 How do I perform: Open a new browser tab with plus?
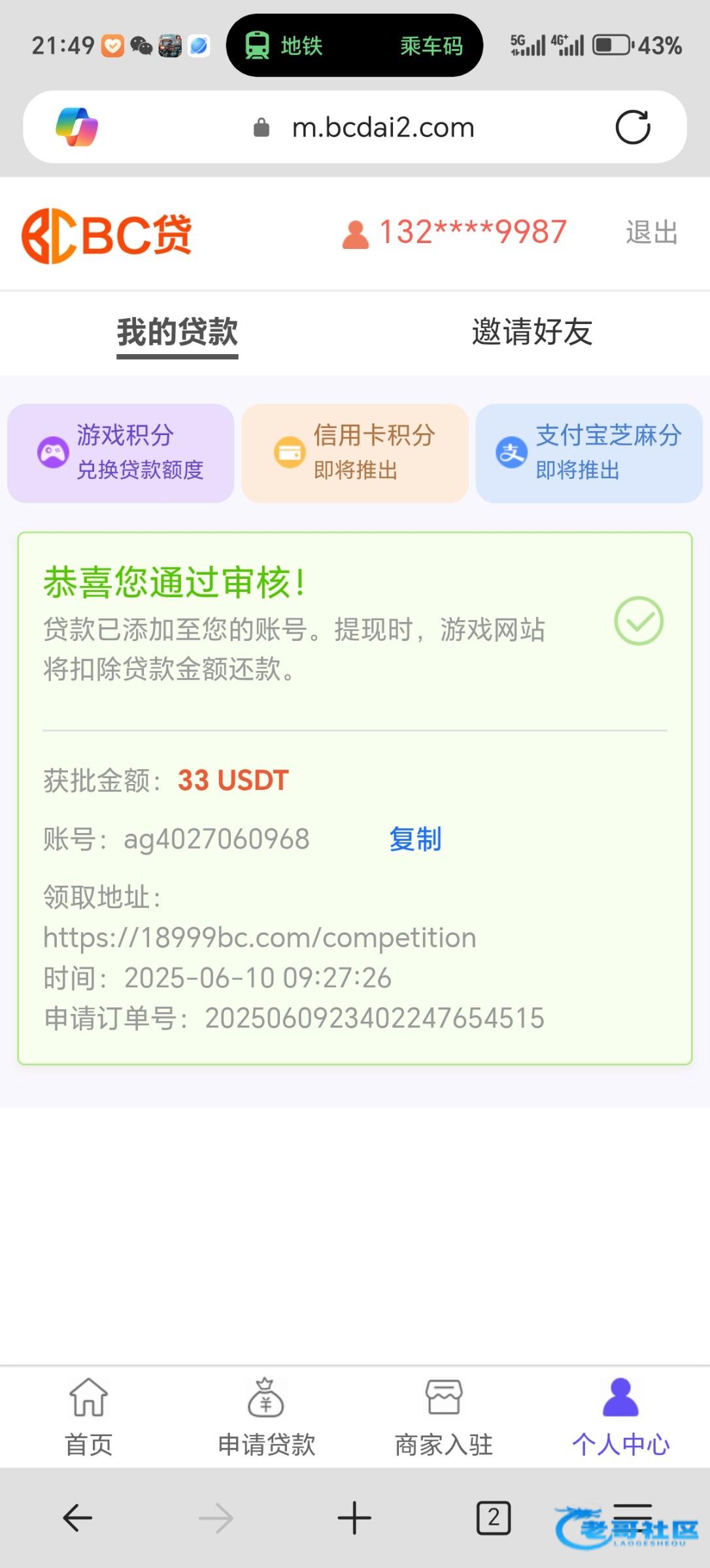click(354, 1518)
